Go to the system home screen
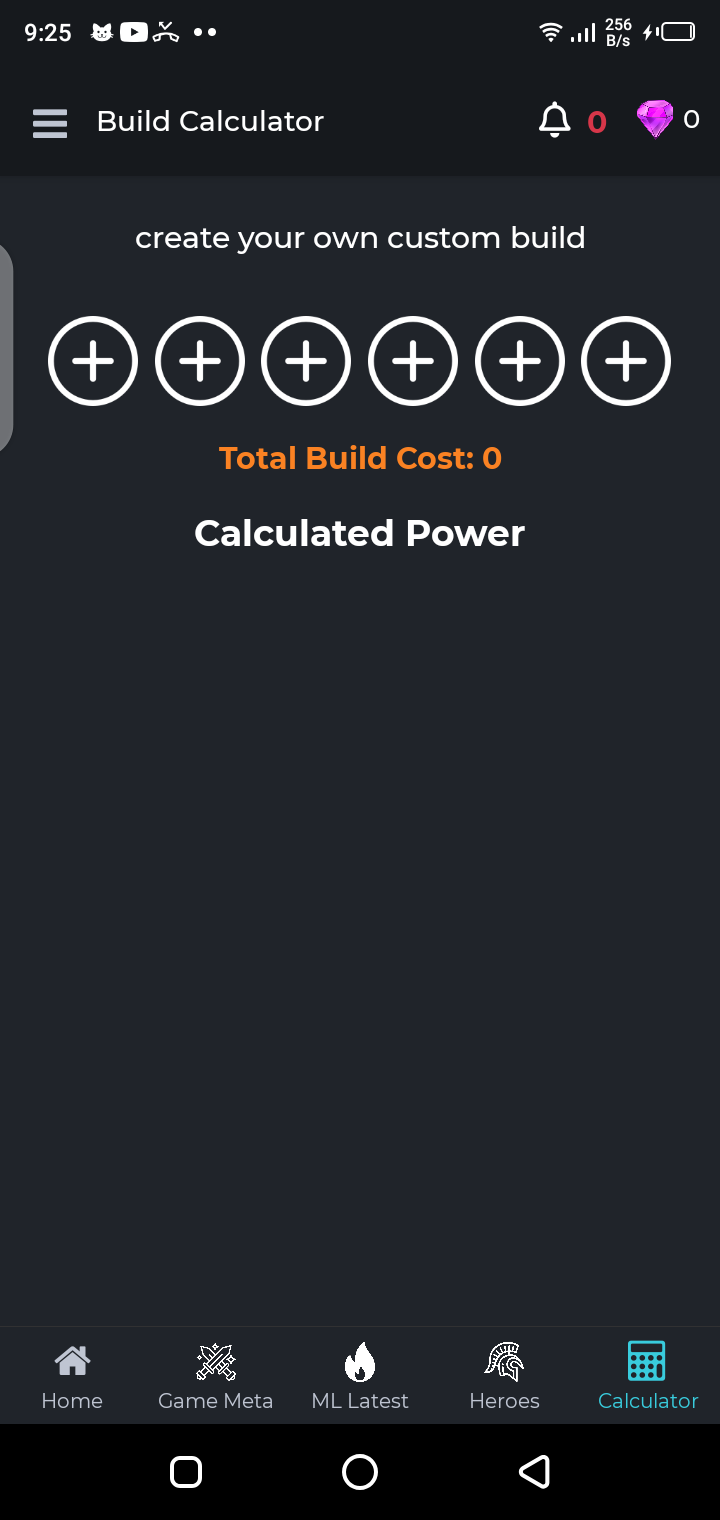This screenshot has height=1520, width=720. point(360,1471)
